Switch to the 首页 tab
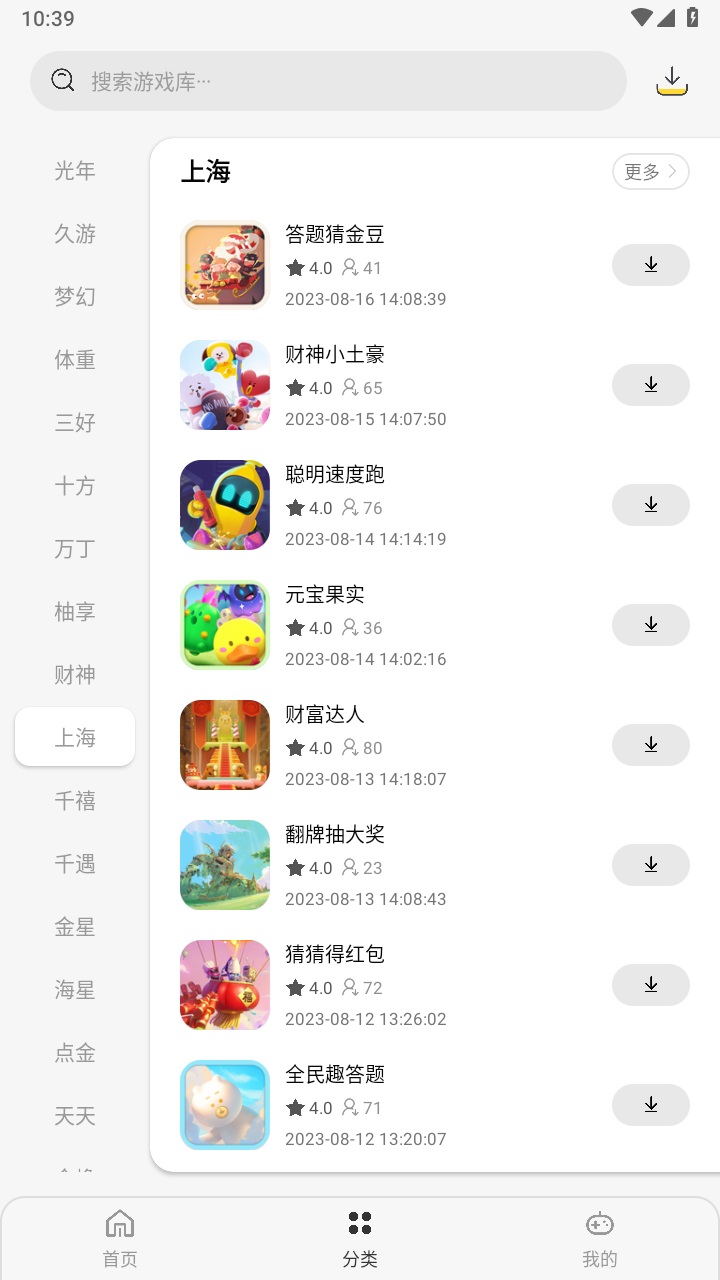Screen dimensions: 720x1280 coord(120,1235)
